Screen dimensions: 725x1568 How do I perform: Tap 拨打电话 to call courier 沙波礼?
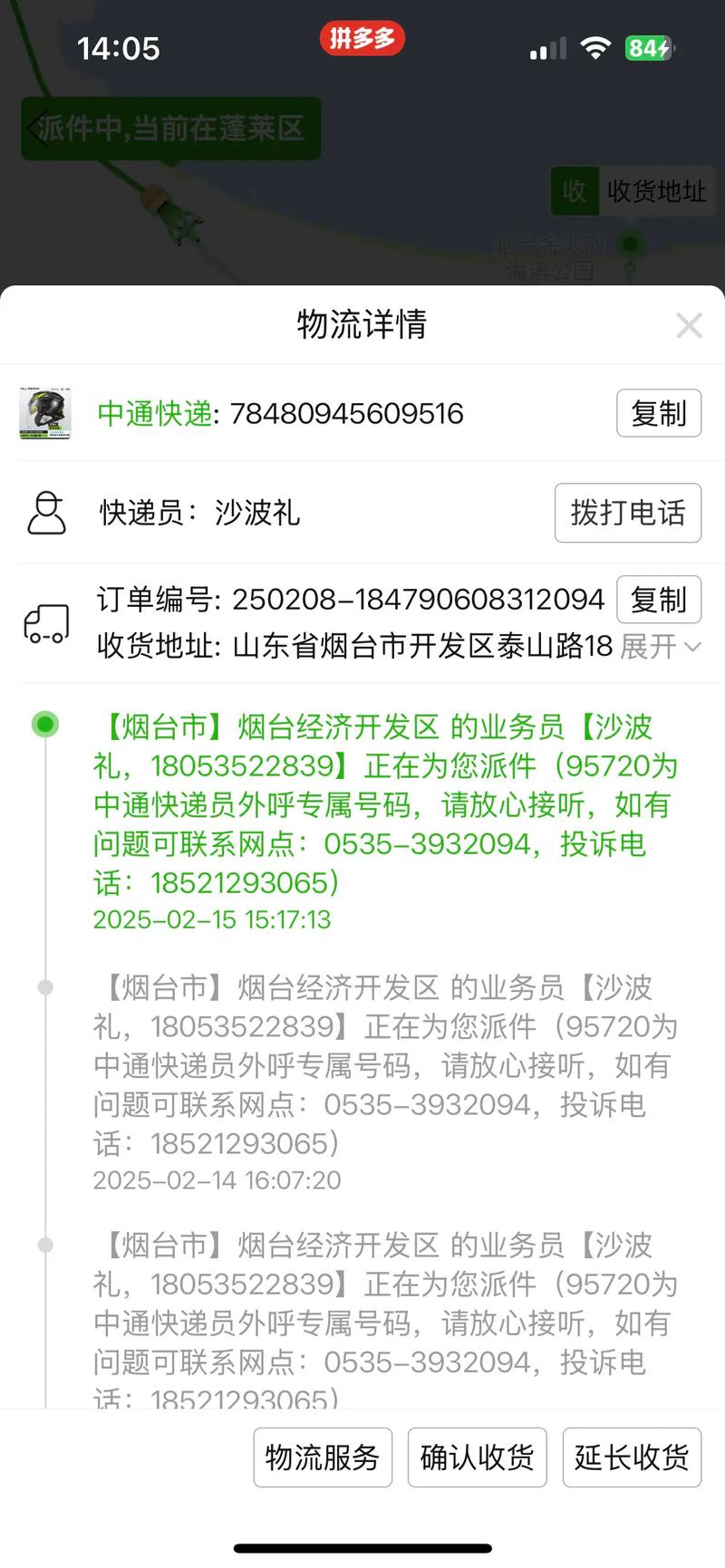[627, 513]
